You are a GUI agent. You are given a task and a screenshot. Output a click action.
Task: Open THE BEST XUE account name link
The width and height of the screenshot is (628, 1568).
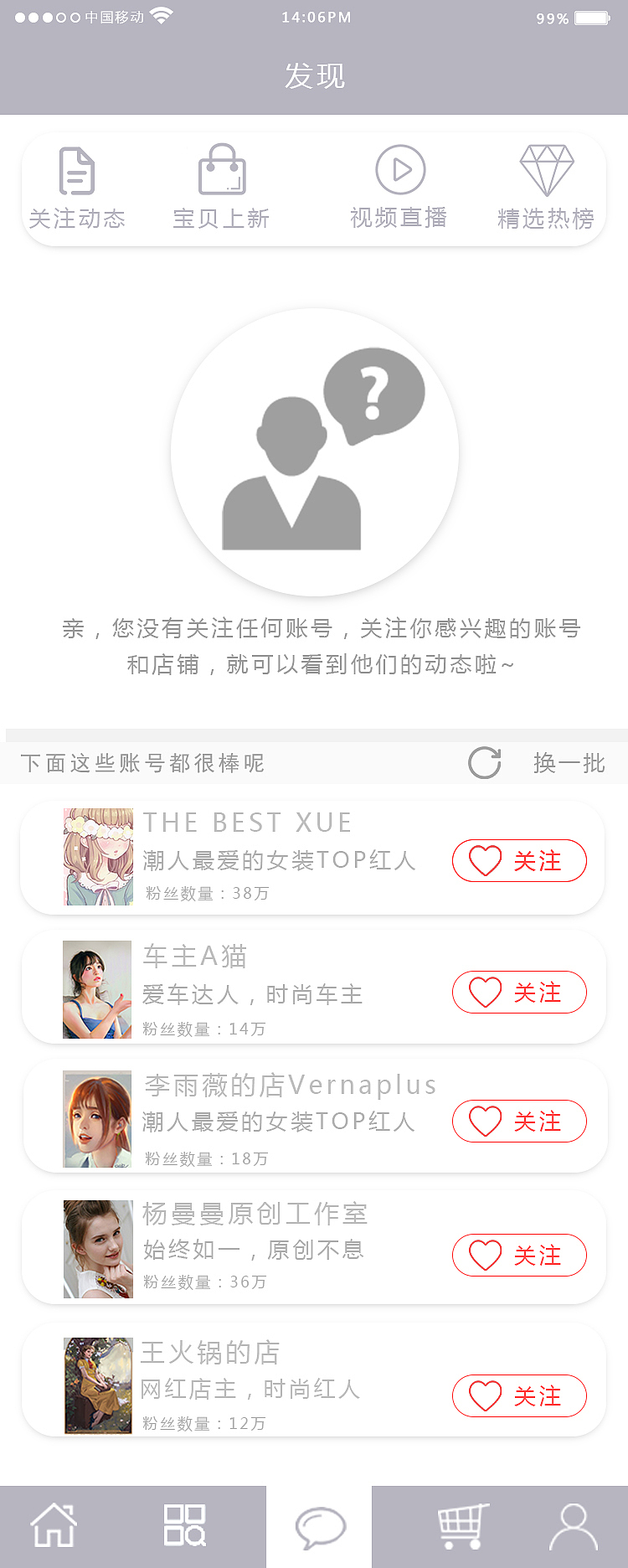[248, 823]
